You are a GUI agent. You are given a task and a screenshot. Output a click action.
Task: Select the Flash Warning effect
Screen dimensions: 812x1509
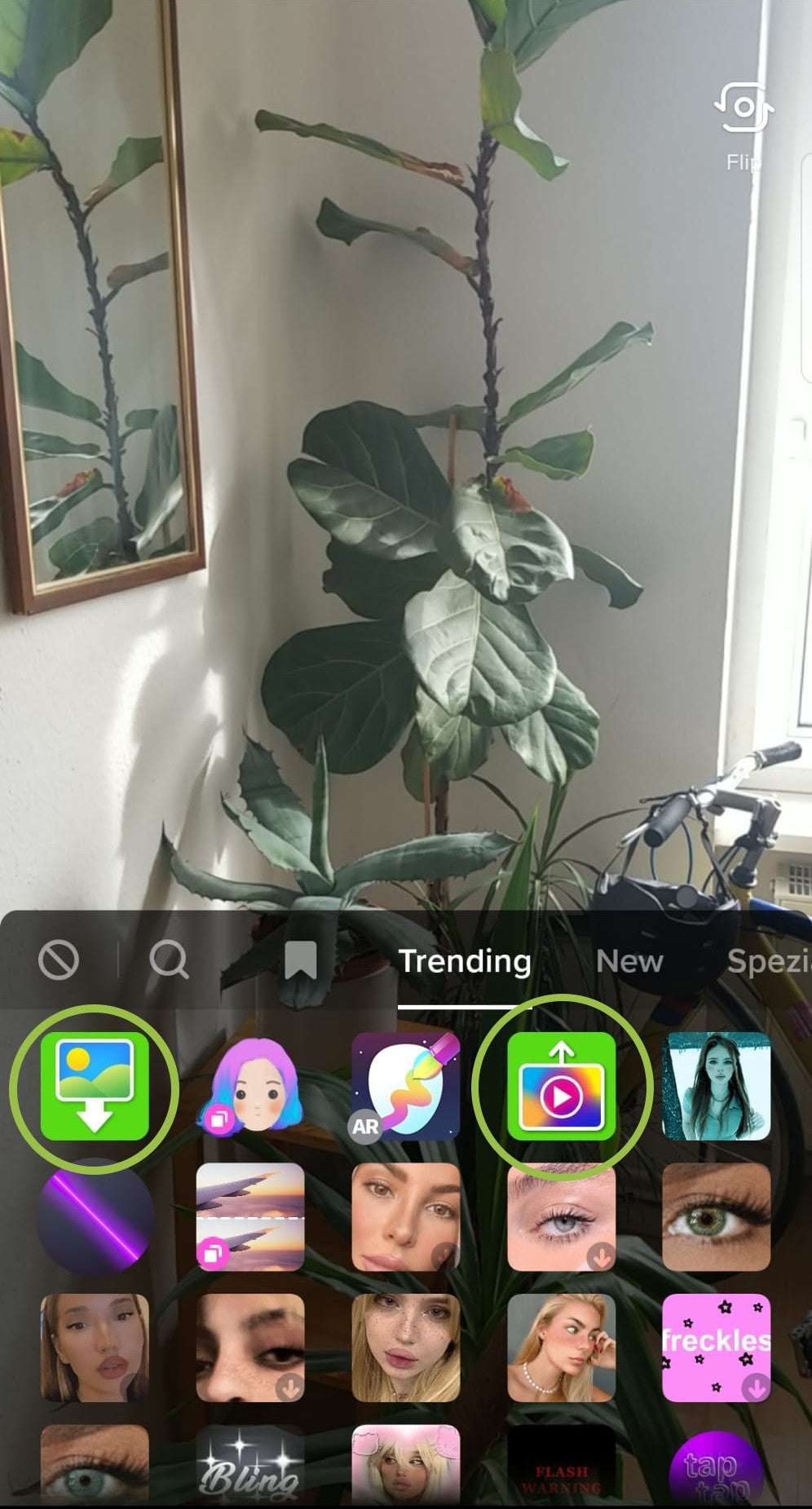(x=561, y=1467)
